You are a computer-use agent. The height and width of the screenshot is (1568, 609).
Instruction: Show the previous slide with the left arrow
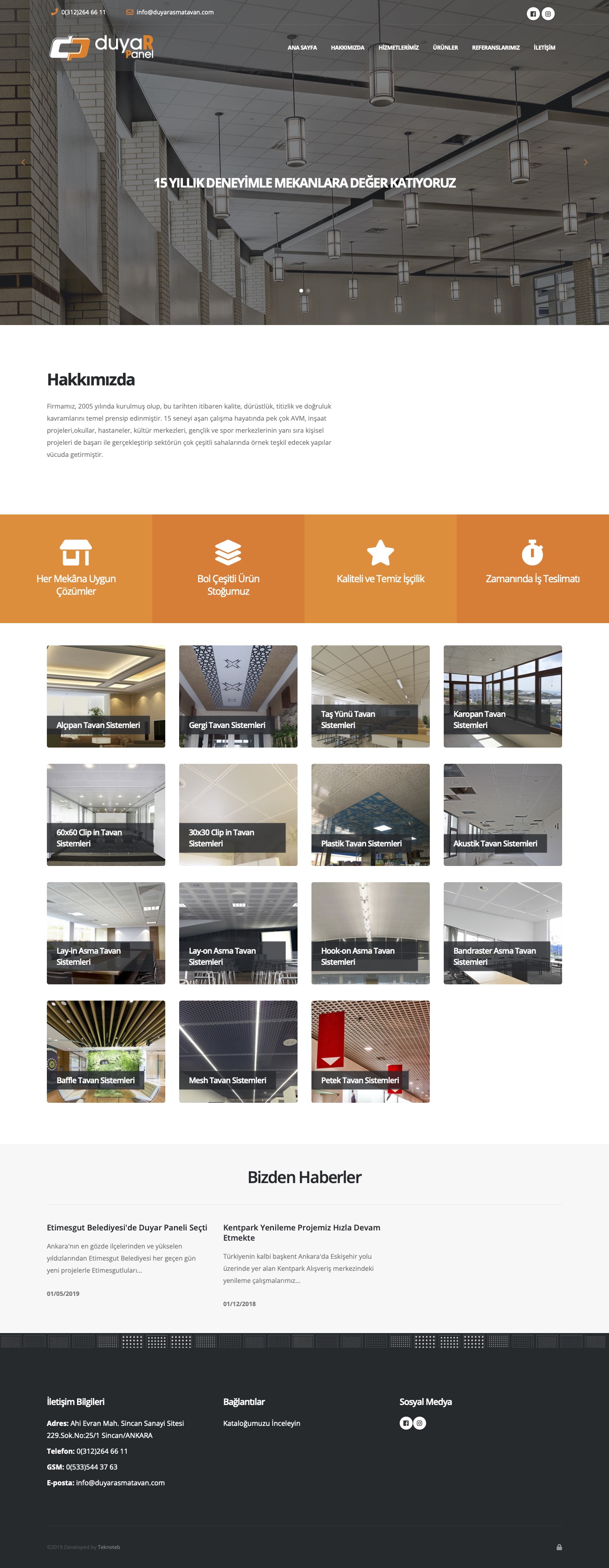point(23,163)
